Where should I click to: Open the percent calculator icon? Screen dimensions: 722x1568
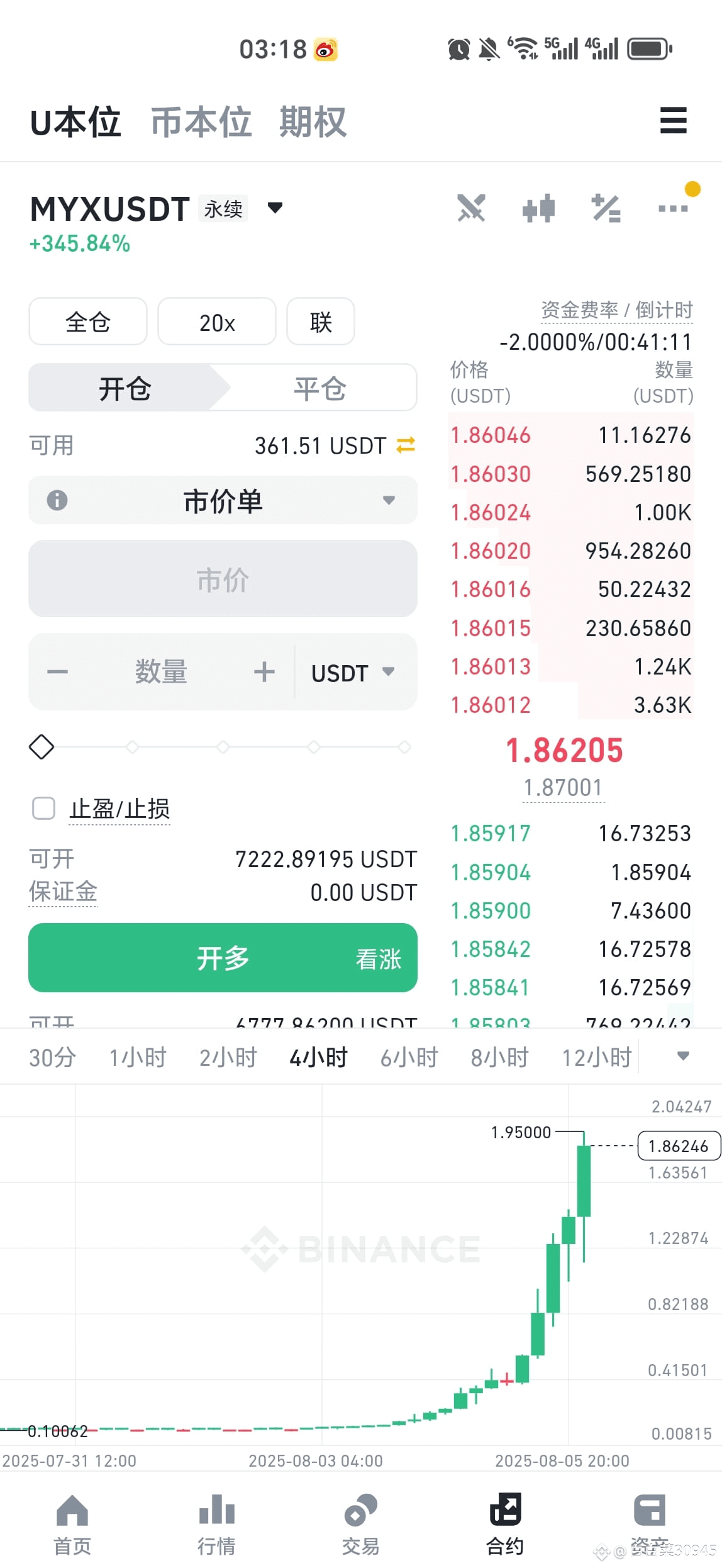click(x=606, y=208)
